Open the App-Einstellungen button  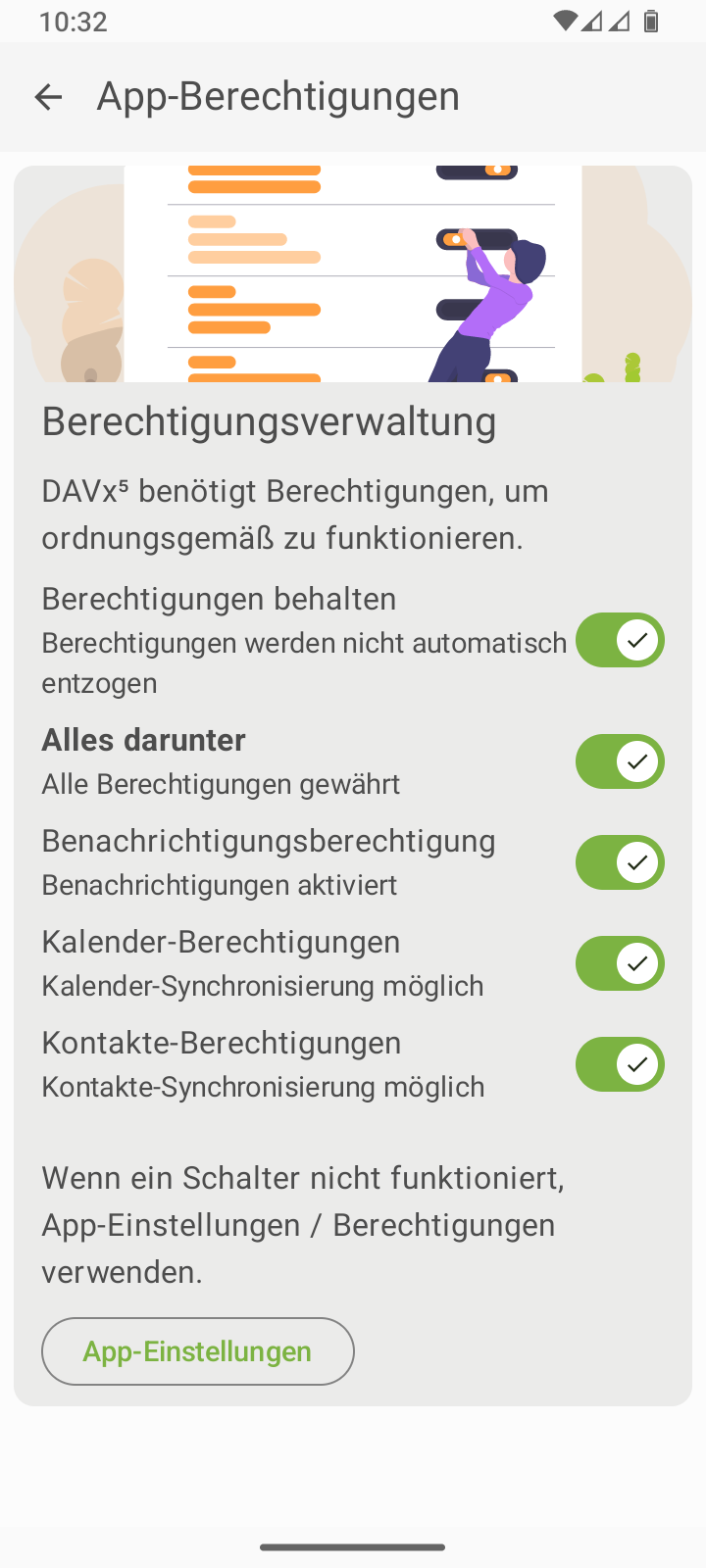click(197, 1351)
